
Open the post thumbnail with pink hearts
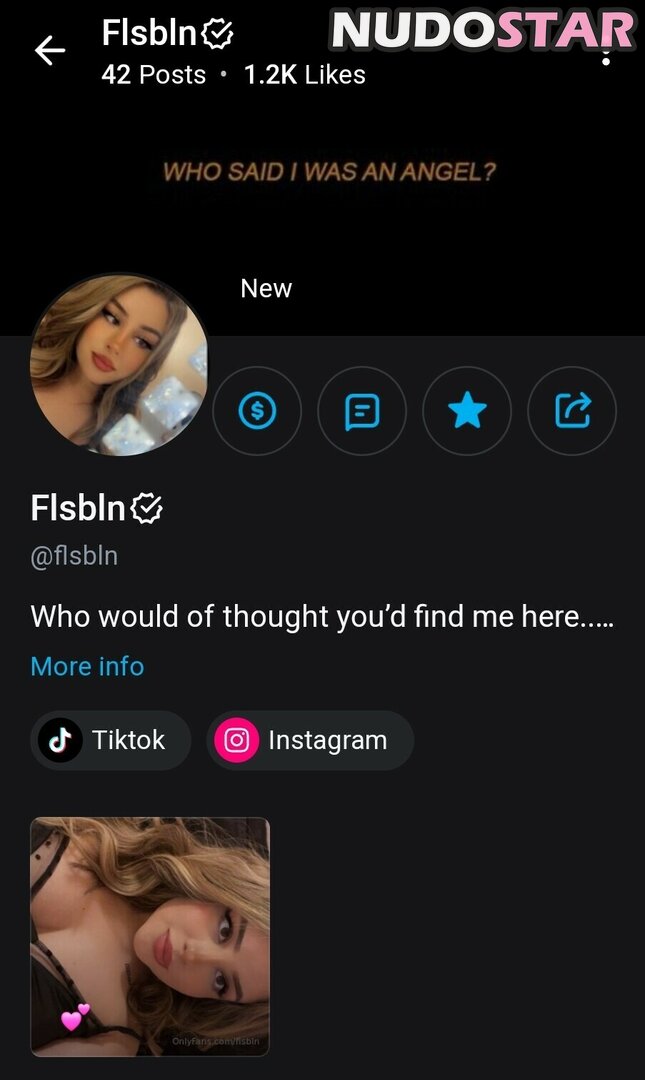[x=150, y=937]
